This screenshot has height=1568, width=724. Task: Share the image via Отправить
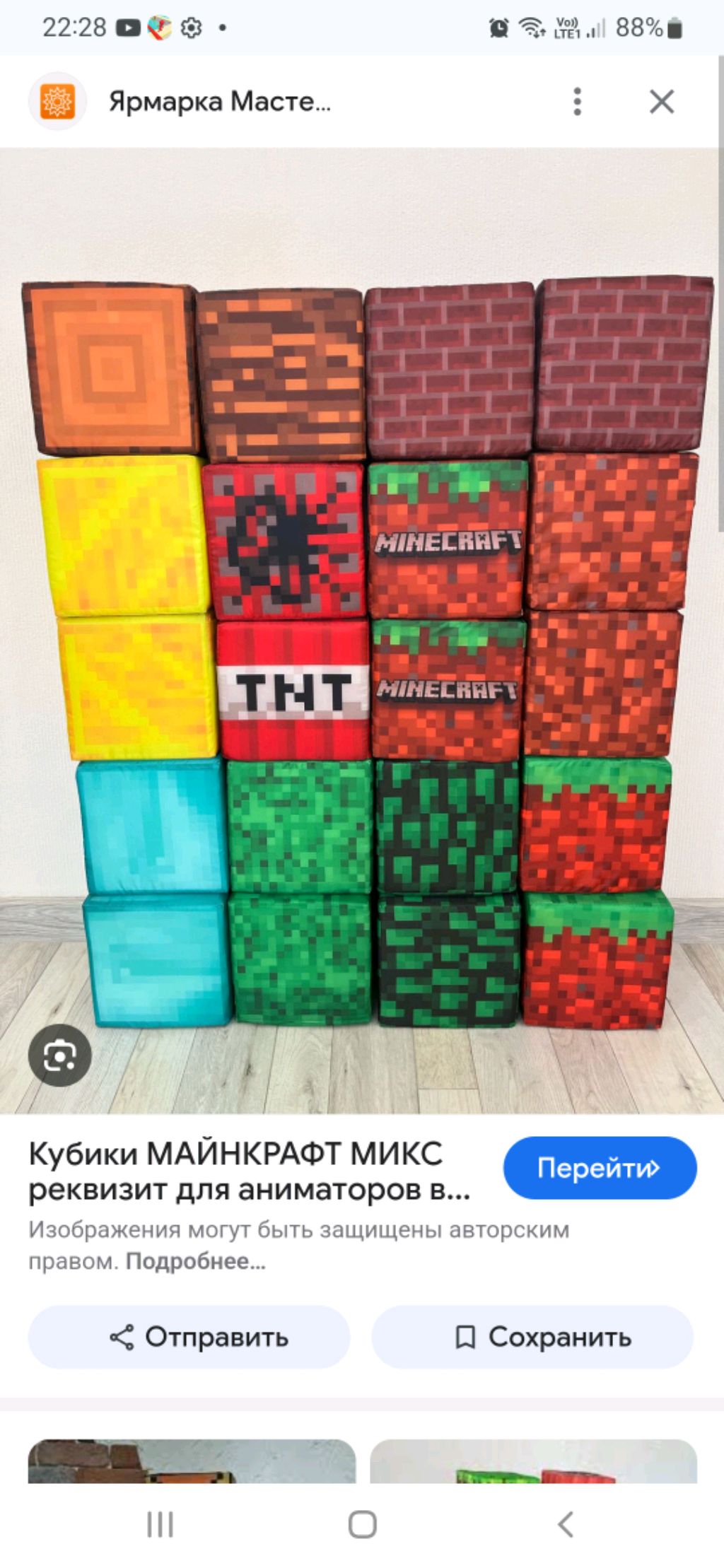click(189, 1337)
